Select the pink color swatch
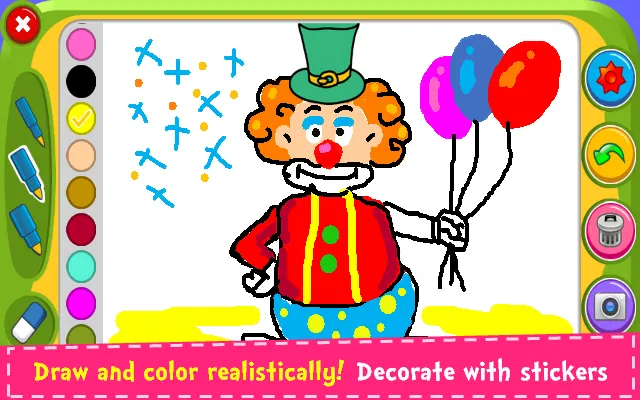640x400 pixels. click(81, 44)
